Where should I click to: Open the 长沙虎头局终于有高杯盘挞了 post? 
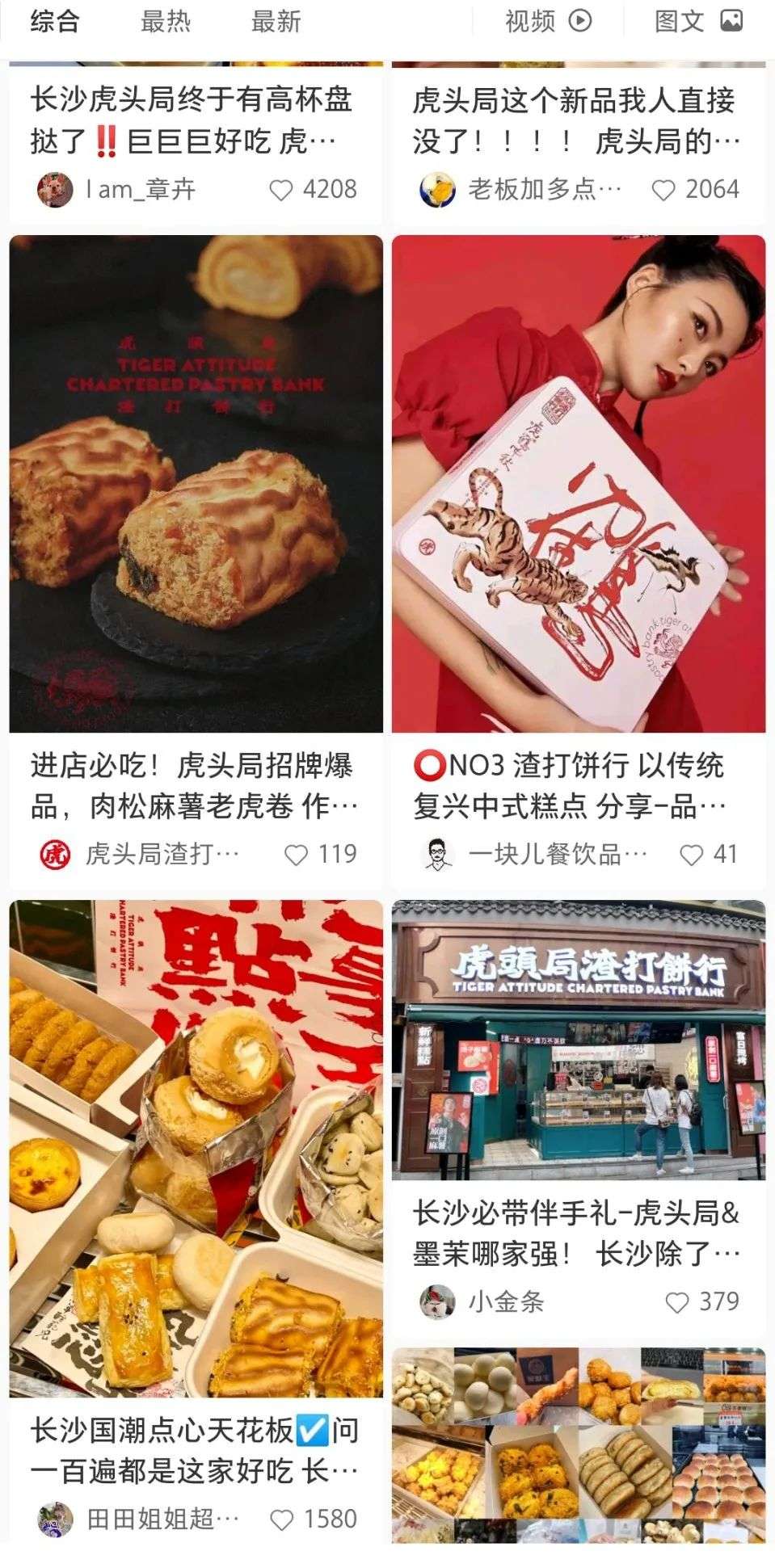(x=192, y=121)
